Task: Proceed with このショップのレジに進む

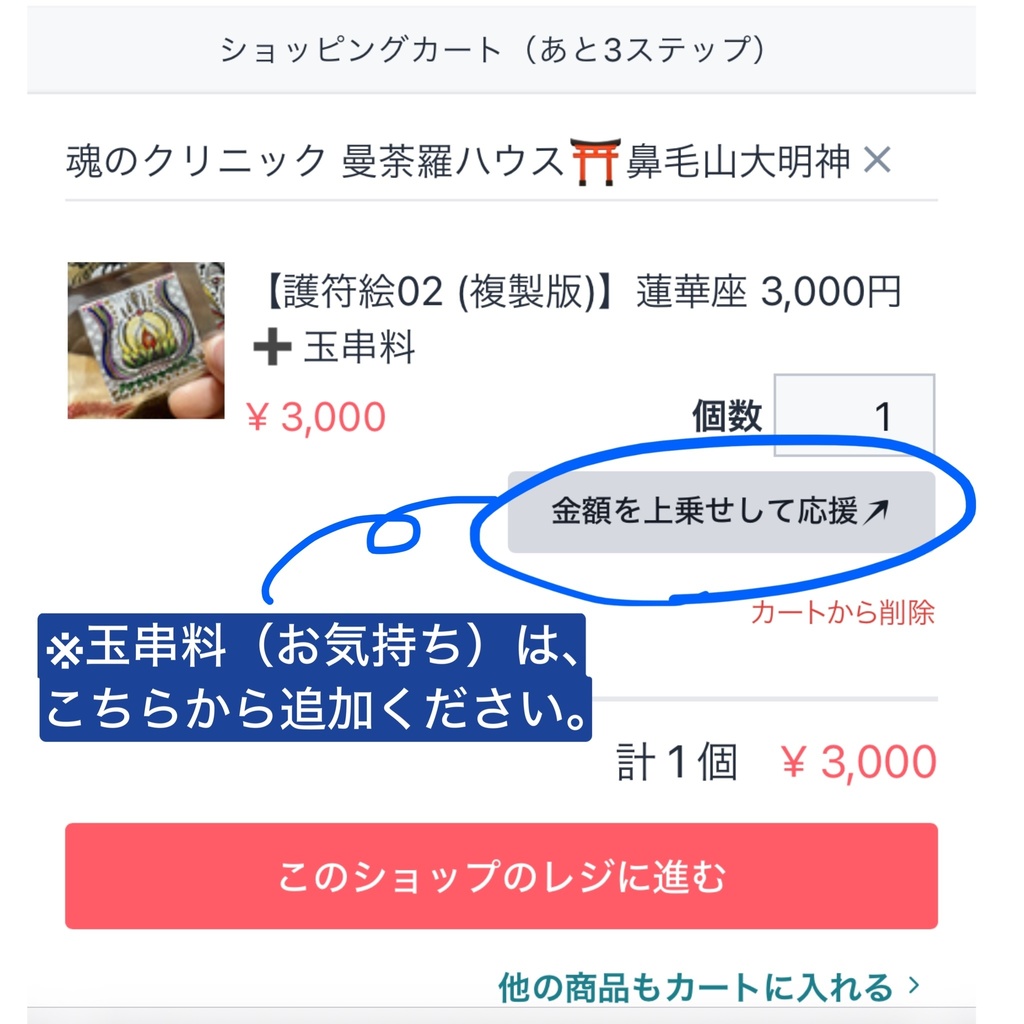Action: [x=501, y=876]
